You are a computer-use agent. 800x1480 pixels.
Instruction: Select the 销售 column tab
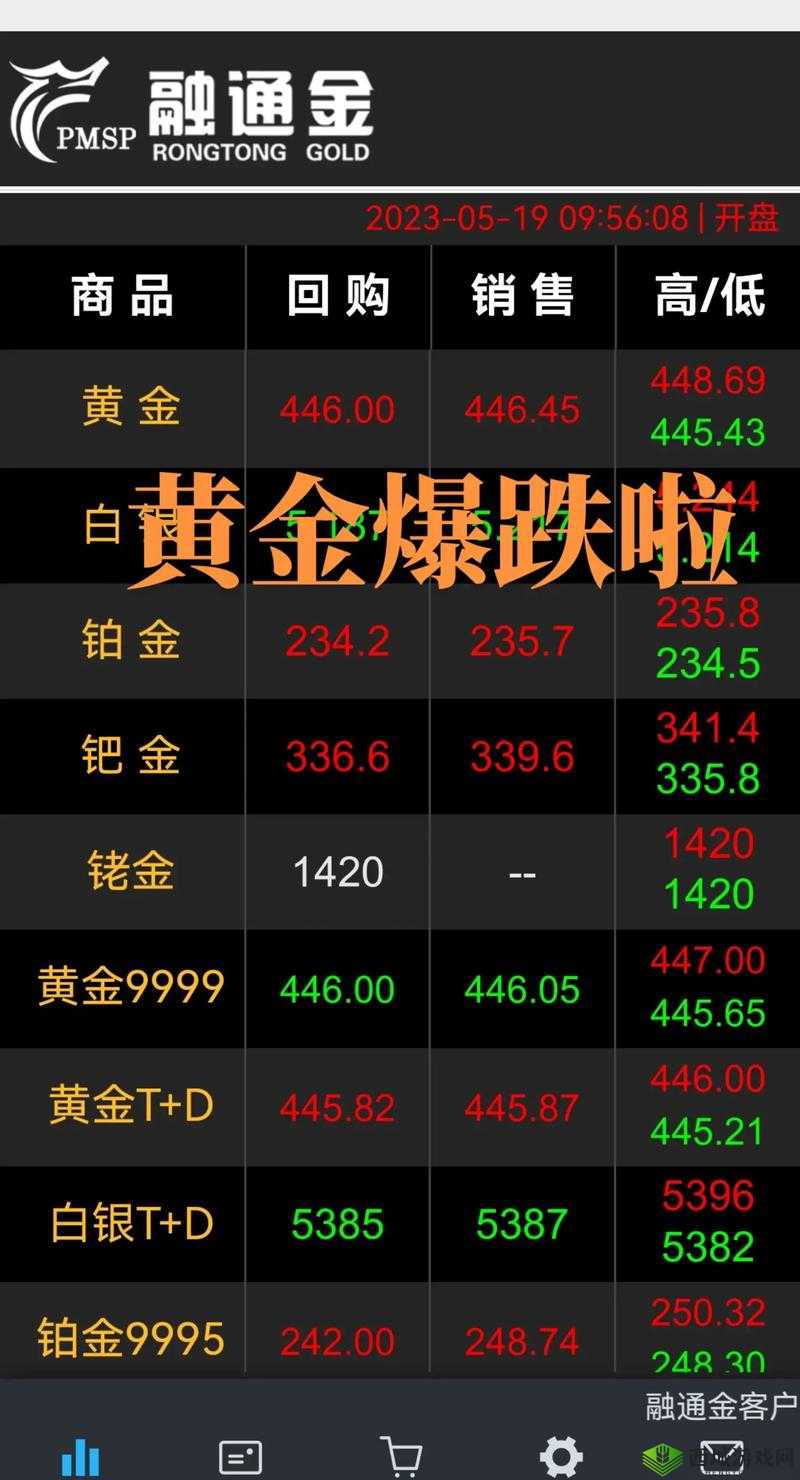coord(522,296)
